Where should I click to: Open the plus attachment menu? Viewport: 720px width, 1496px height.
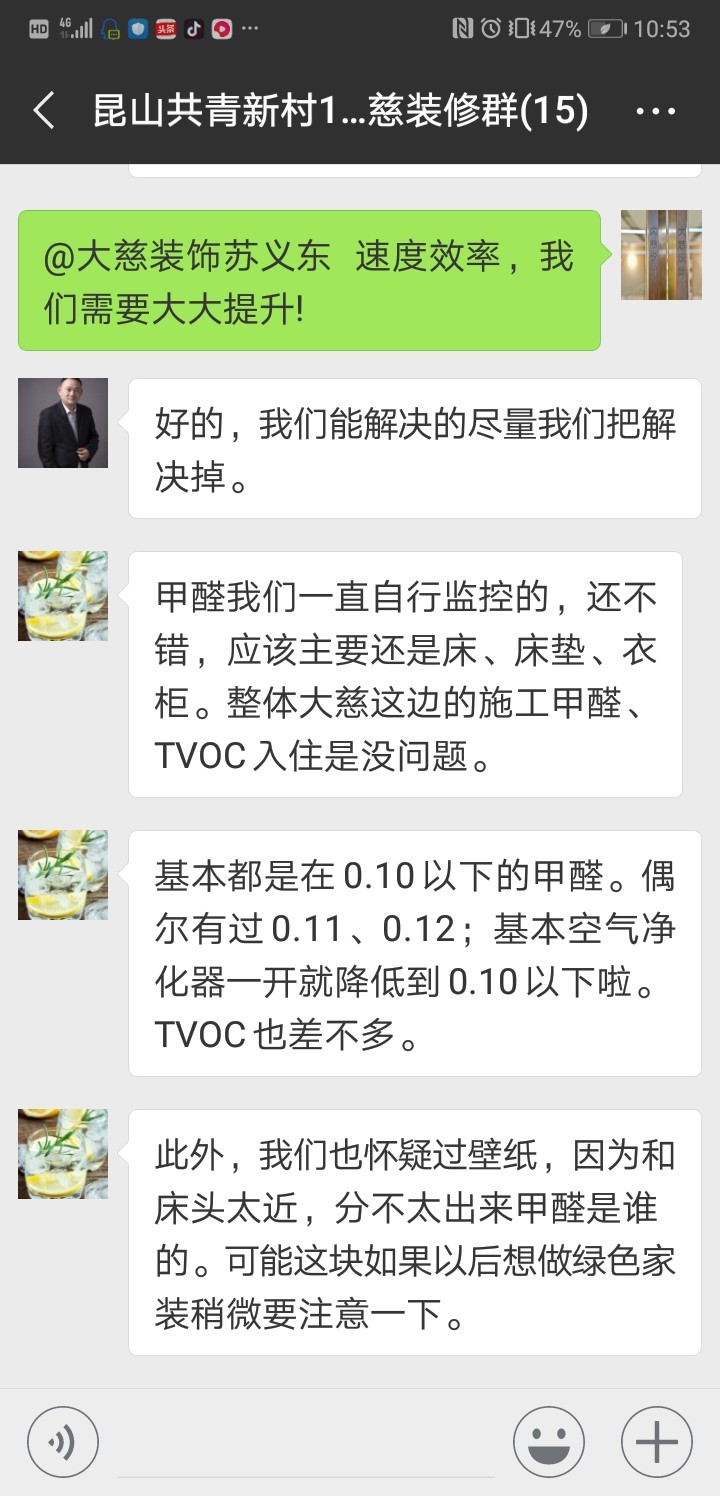pos(657,1442)
